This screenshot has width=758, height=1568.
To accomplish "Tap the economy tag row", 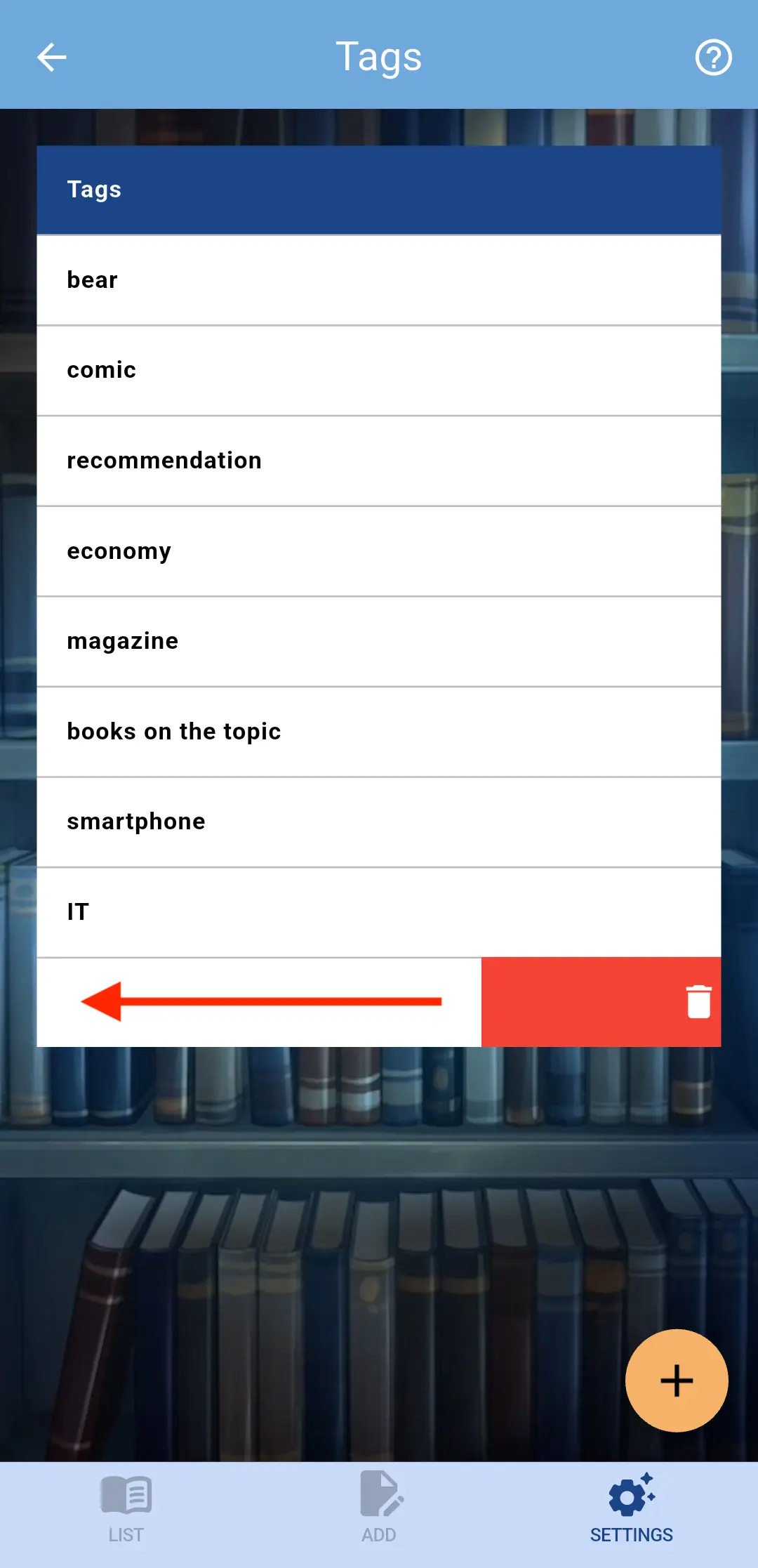I will (x=378, y=551).
